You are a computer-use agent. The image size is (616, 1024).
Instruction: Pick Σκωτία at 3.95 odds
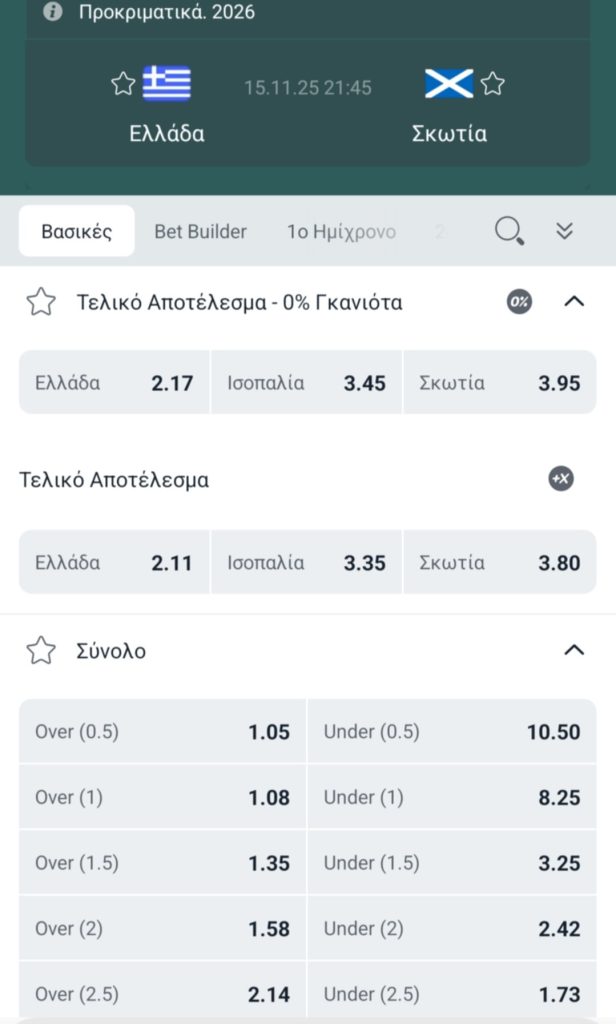499,382
